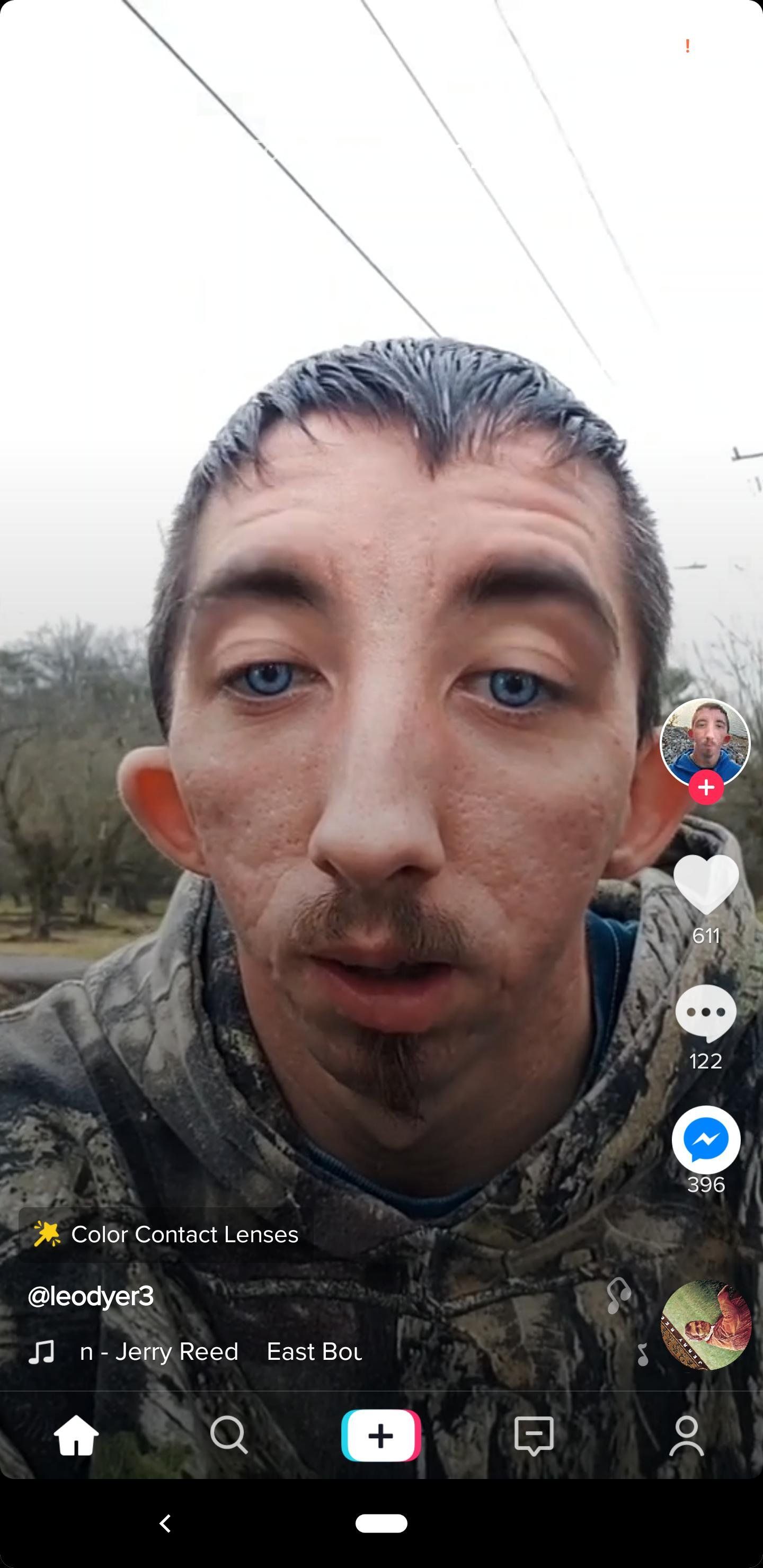This screenshot has width=763, height=1568.
Task: Open the inbox messages tab
Action: point(534,1436)
